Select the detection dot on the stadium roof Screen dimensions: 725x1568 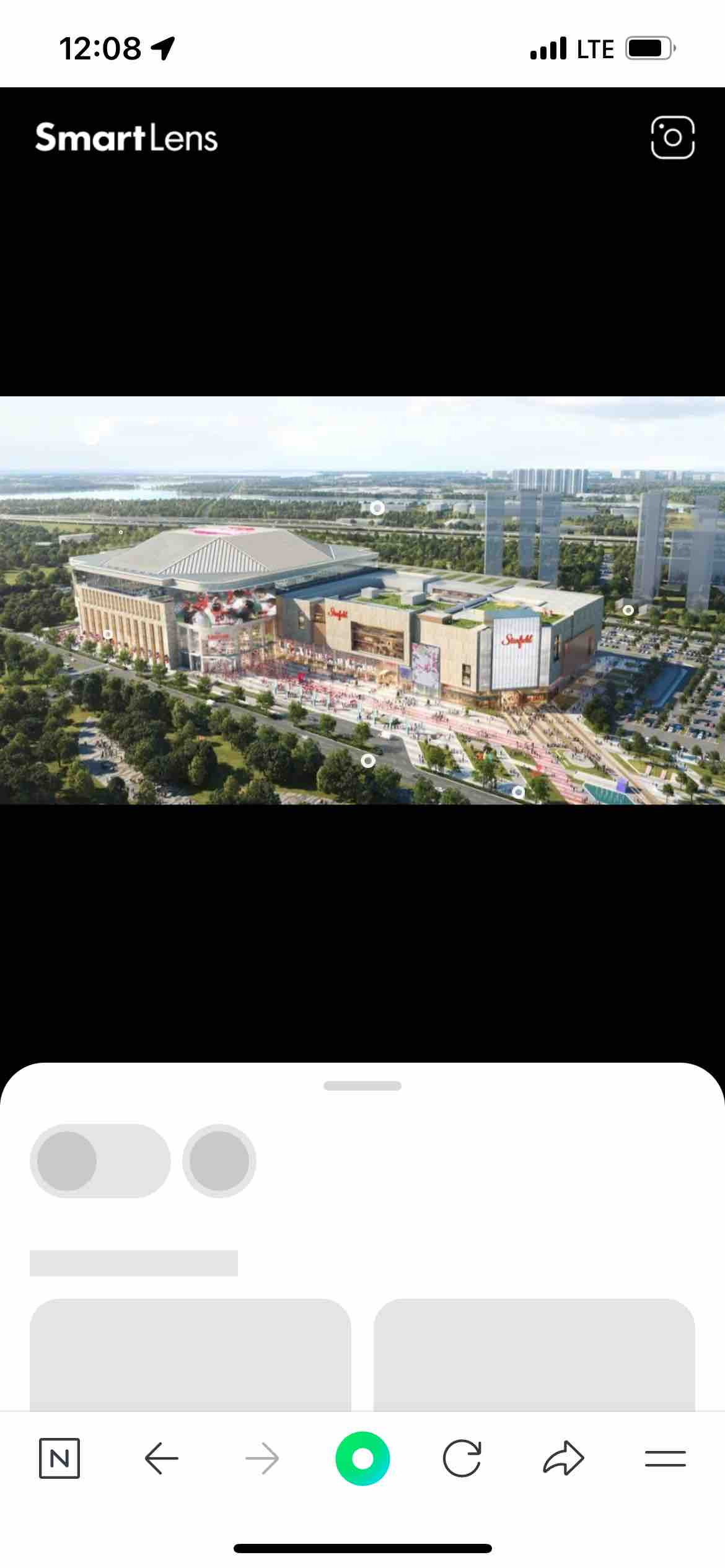tap(377, 508)
